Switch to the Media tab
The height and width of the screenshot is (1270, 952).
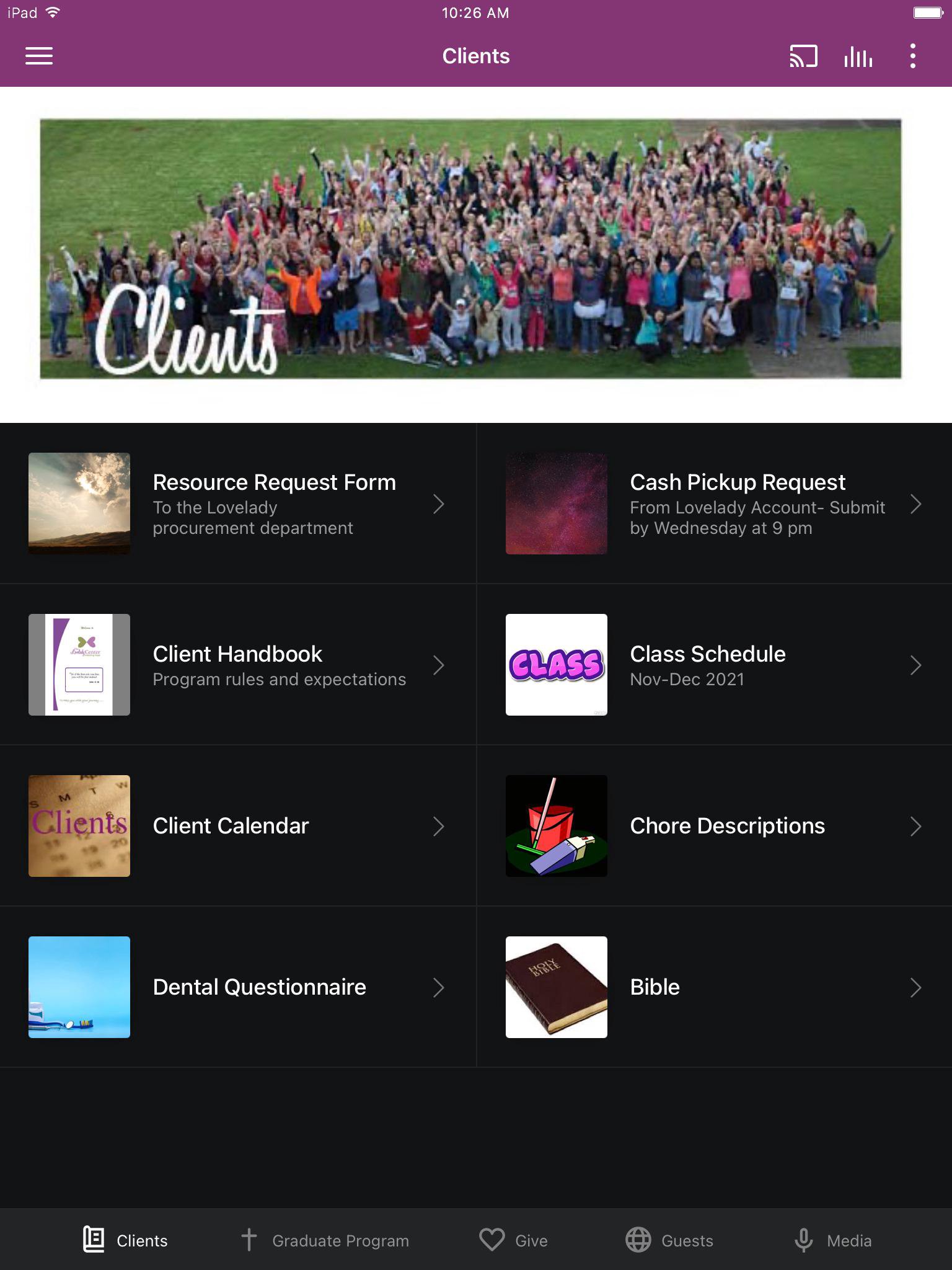pyautogui.click(x=833, y=1240)
